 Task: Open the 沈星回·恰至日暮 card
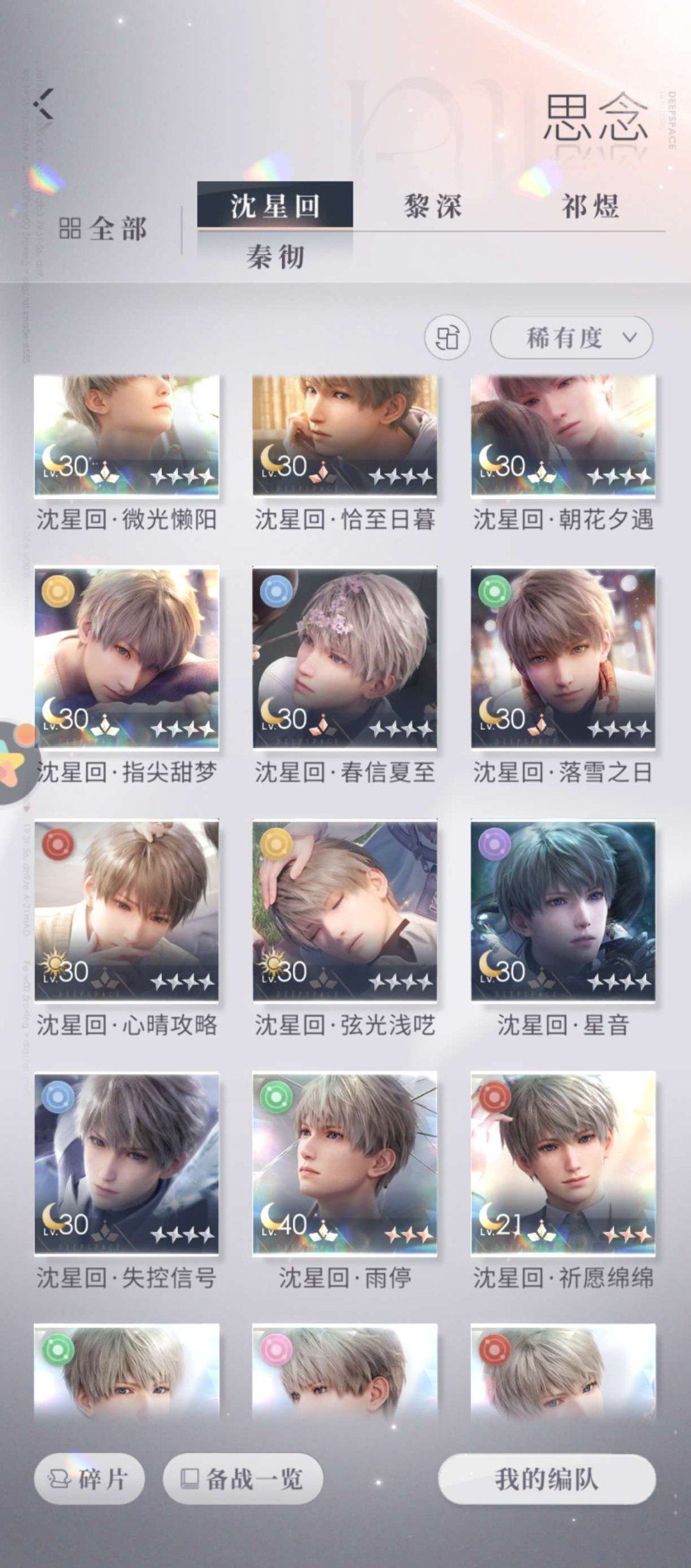(x=345, y=435)
